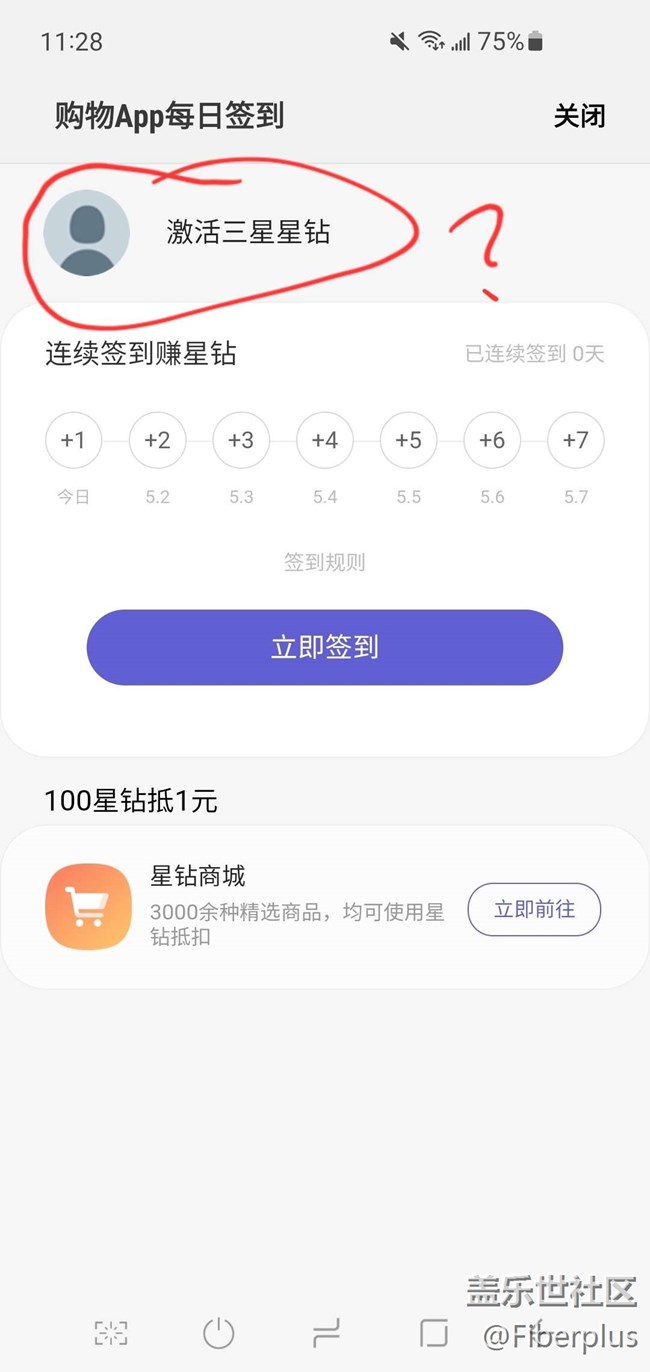Tap 激活三星星钻 to activate Samsung points
This screenshot has height=1372, width=650.
point(248,233)
